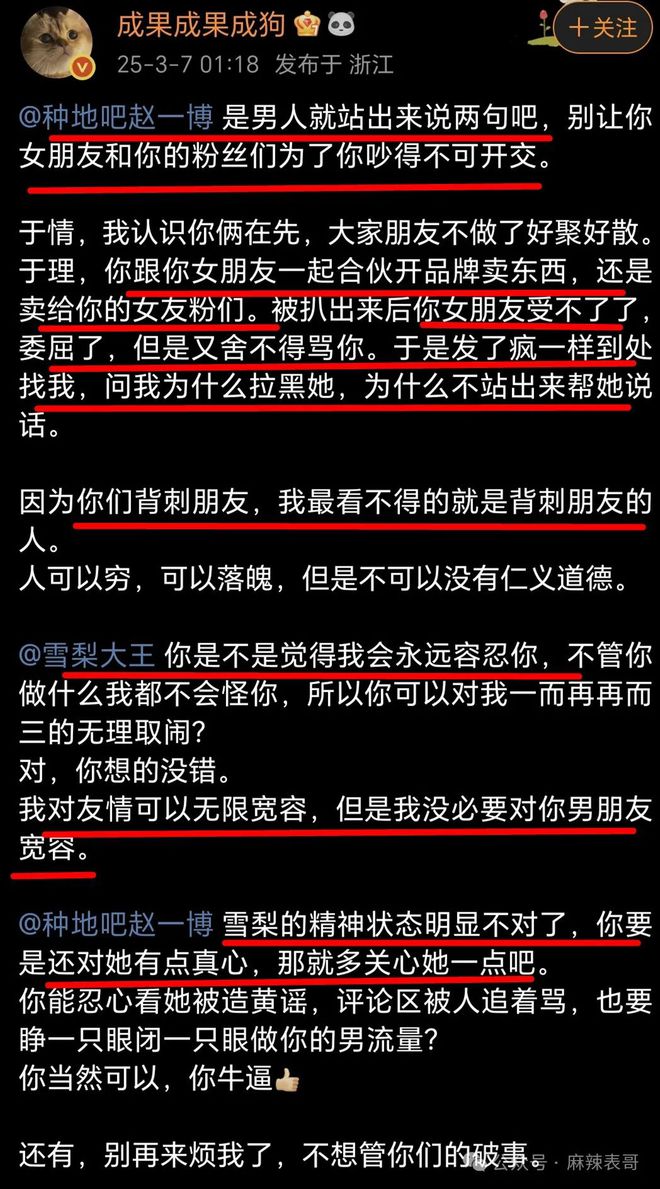The width and height of the screenshot is (660, 1189).
Task: Follow 成果成果成狗 with the 关注 button
Action: tap(603, 28)
